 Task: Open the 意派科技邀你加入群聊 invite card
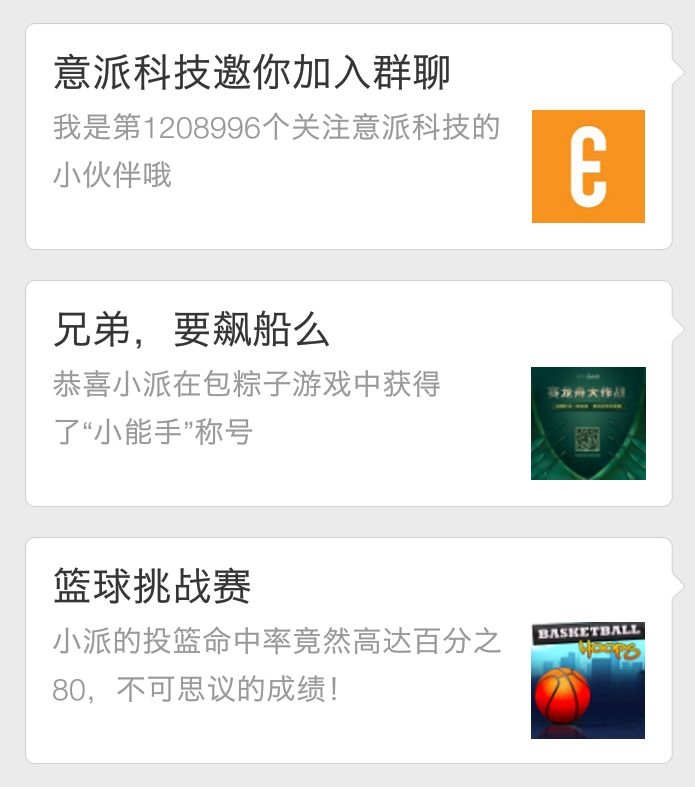[349, 137]
